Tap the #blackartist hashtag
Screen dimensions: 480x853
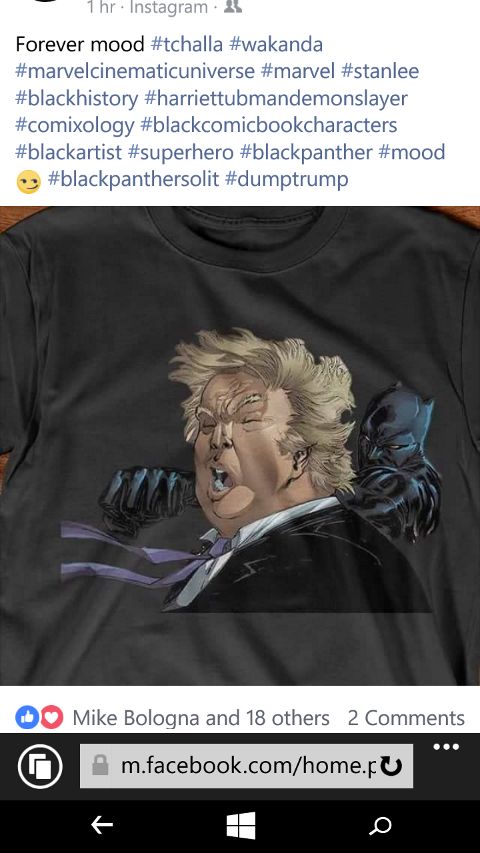click(69, 152)
